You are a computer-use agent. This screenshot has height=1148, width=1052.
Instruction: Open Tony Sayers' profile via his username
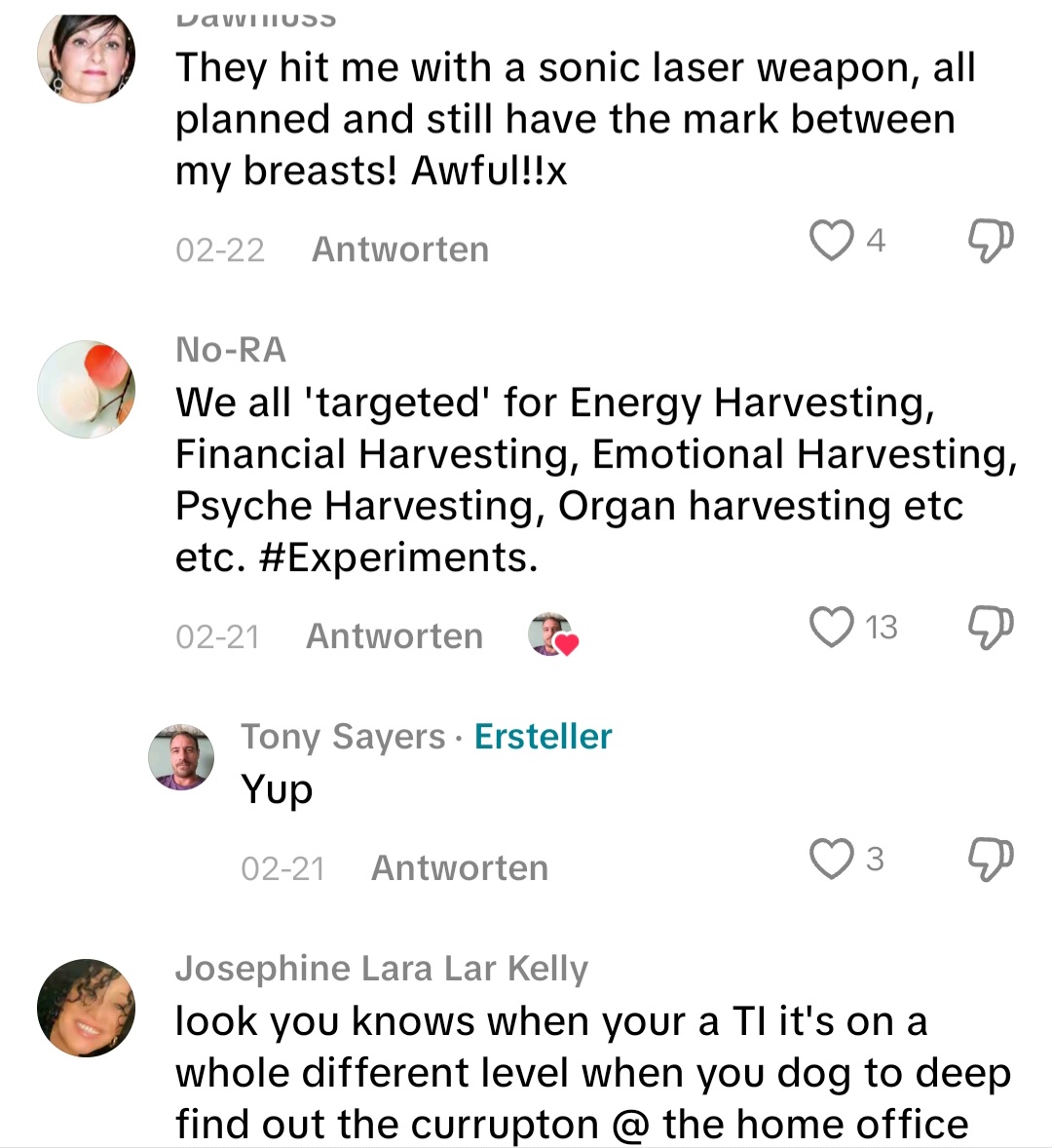pos(343,737)
